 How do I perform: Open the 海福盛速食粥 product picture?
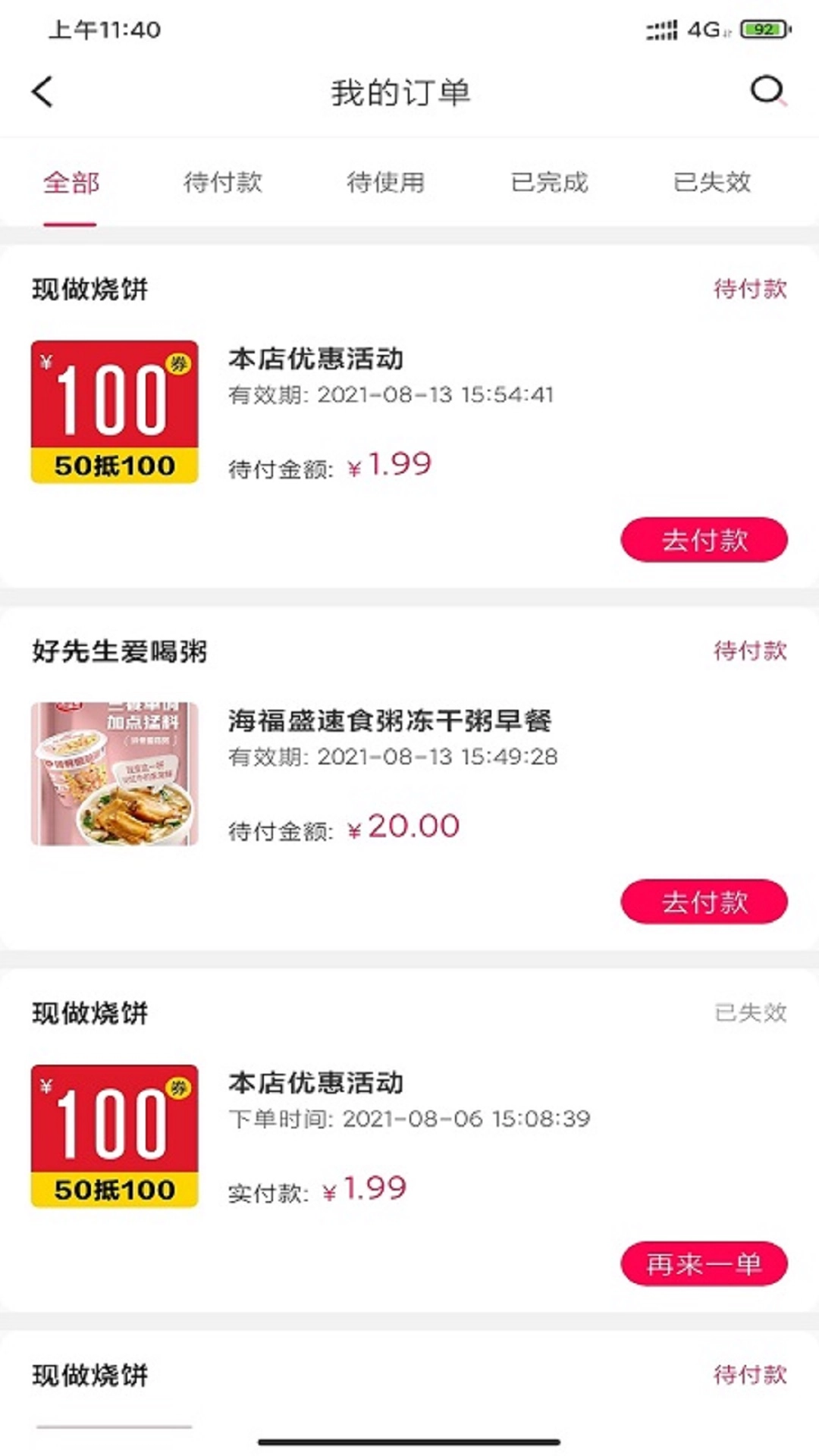[x=114, y=773]
